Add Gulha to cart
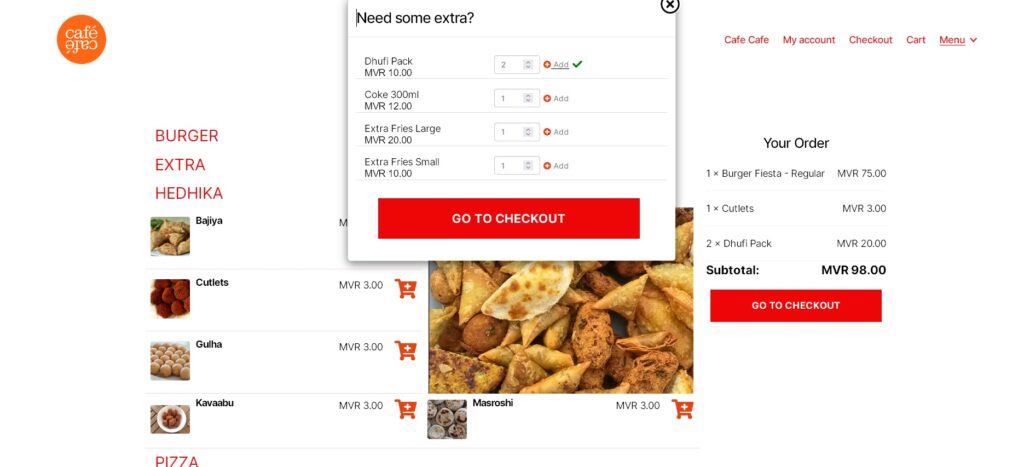1024x467 pixels. coord(405,350)
